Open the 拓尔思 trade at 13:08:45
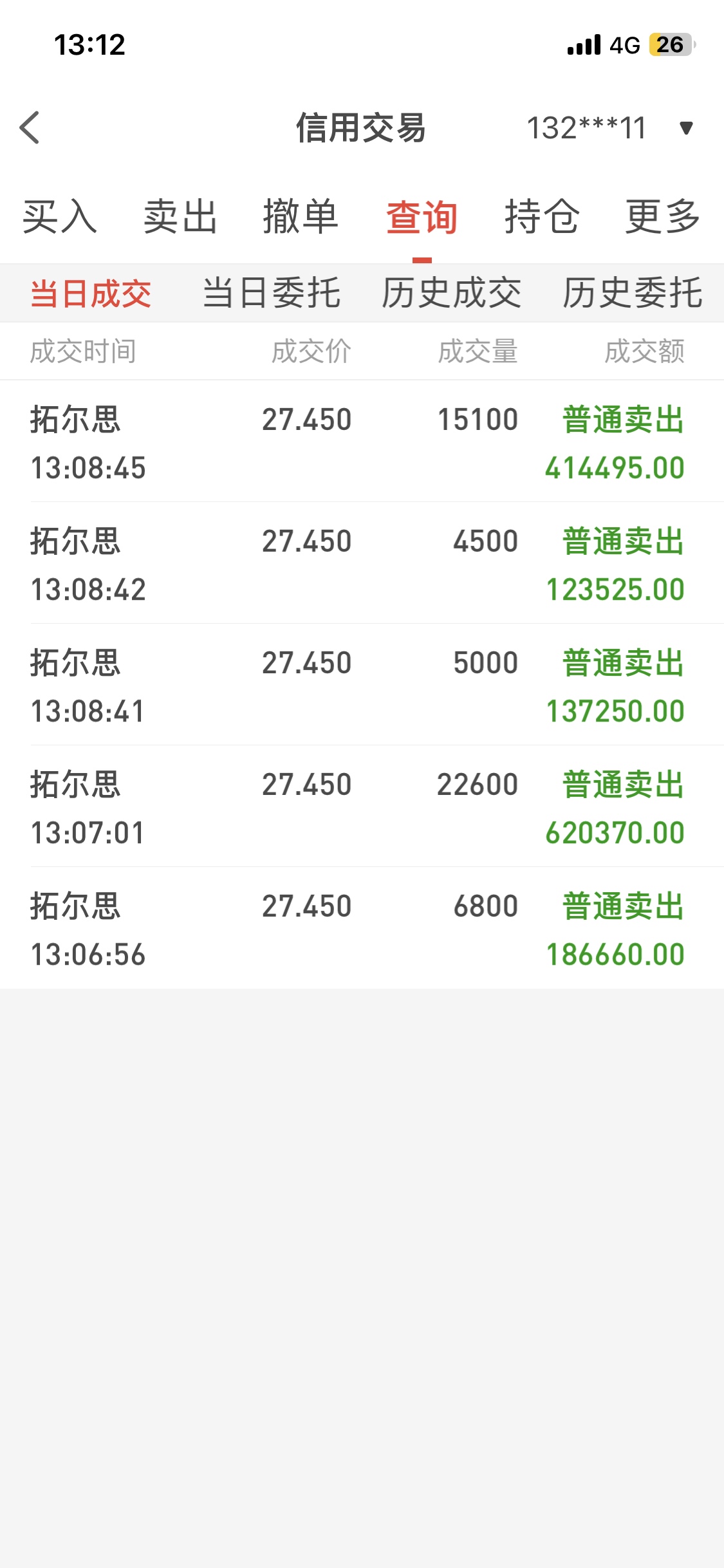Image resolution: width=724 pixels, height=1568 pixels. [x=362, y=442]
